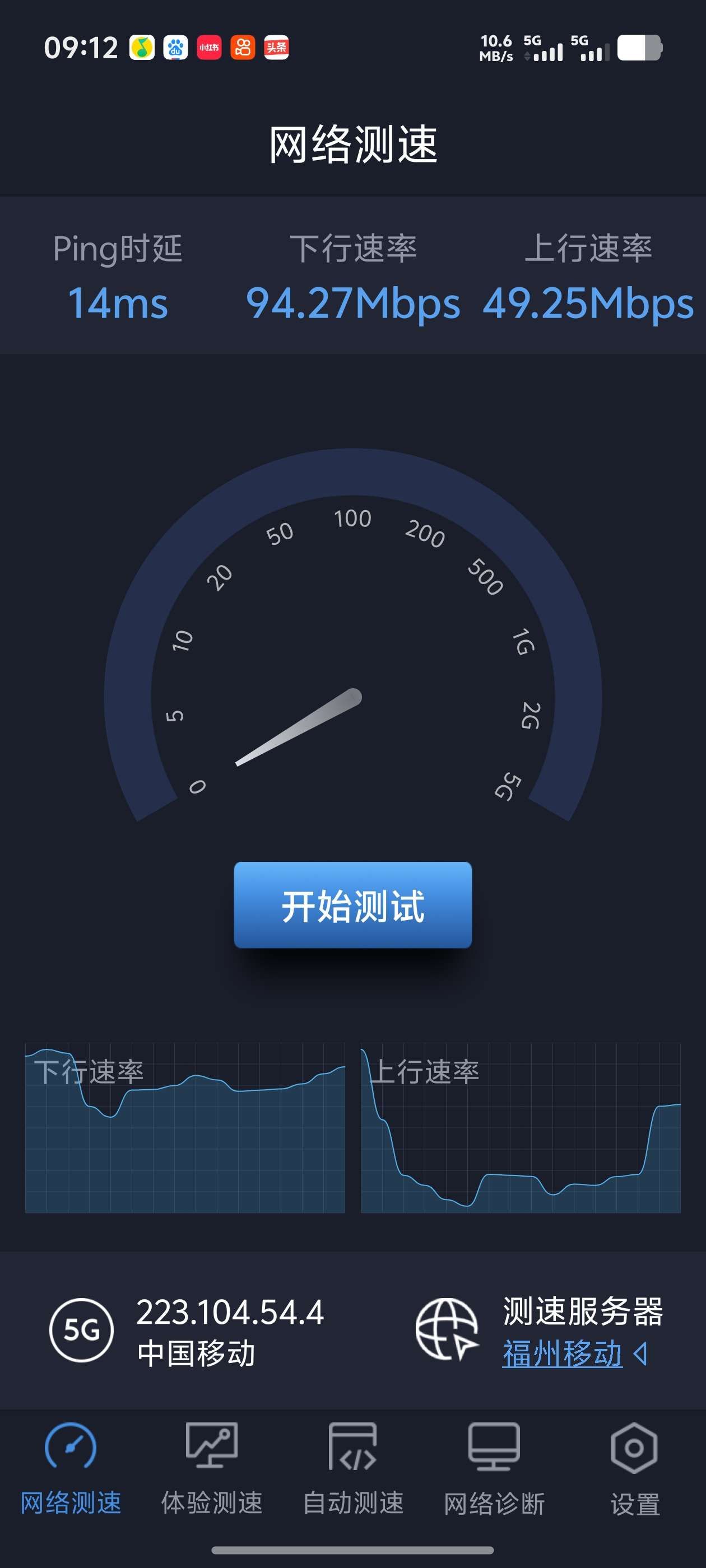The width and height of the screenshot is (706, 1568).
Task: Open the 福州移动 server selection link
Action: (x=562, y=1354)
